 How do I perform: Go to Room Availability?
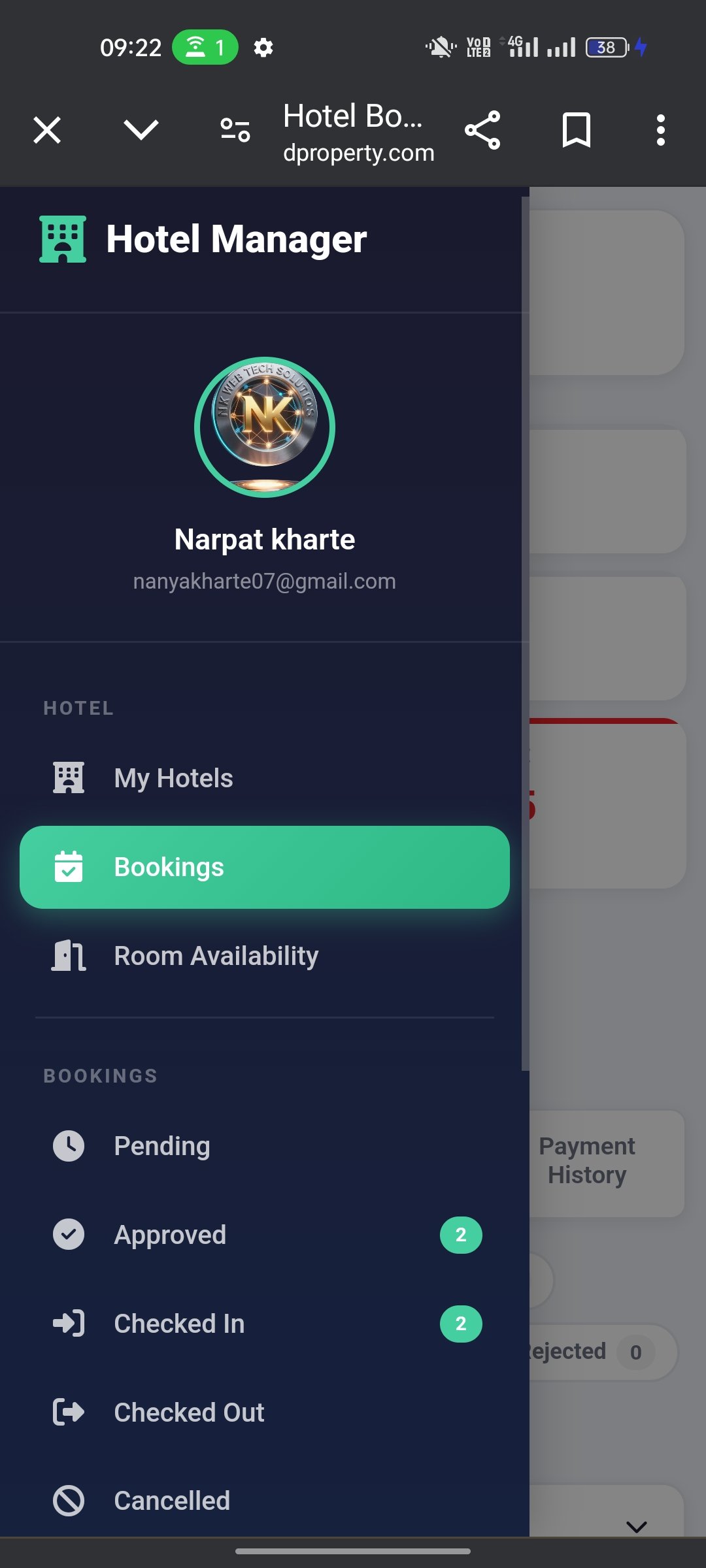265,956
